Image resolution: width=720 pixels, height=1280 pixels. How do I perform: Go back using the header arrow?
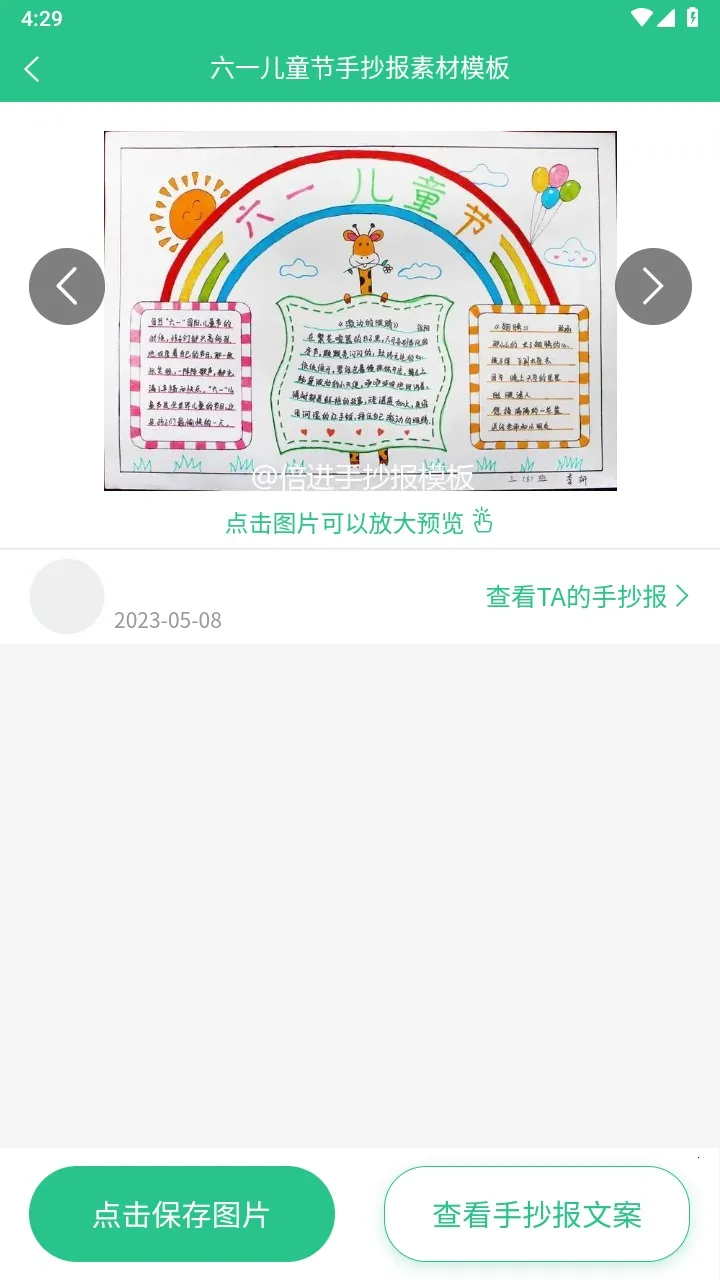tap(32, 68)
